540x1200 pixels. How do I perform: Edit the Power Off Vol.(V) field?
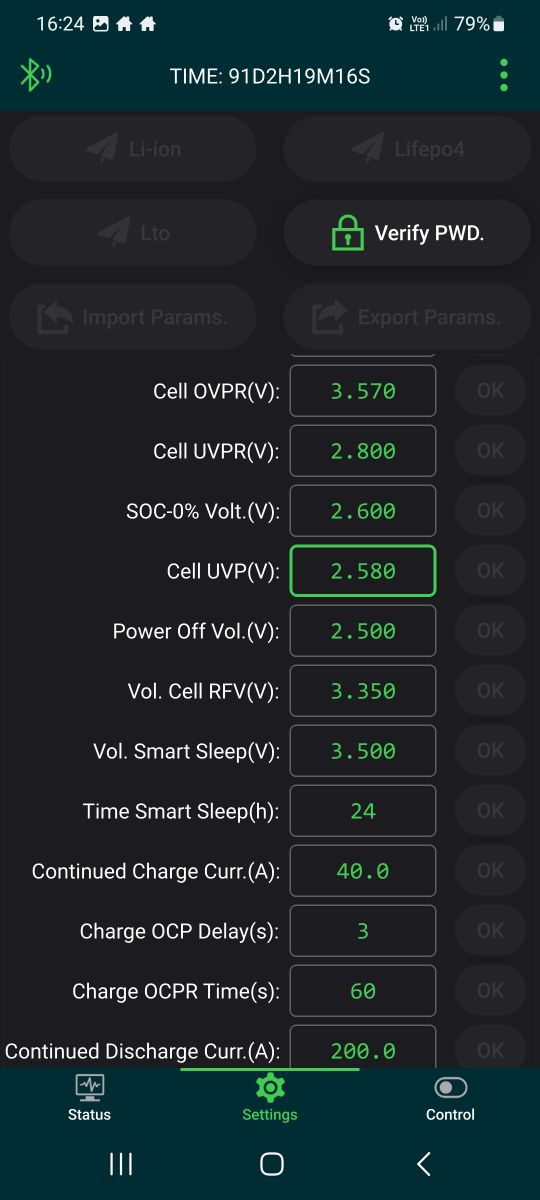pyautogui.click(x=363, y=631)
